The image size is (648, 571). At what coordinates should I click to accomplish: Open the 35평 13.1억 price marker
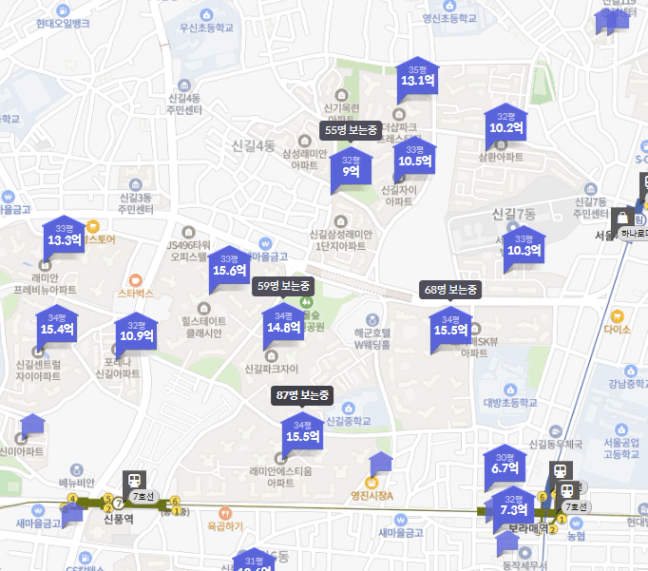click(x=416, y=78)
